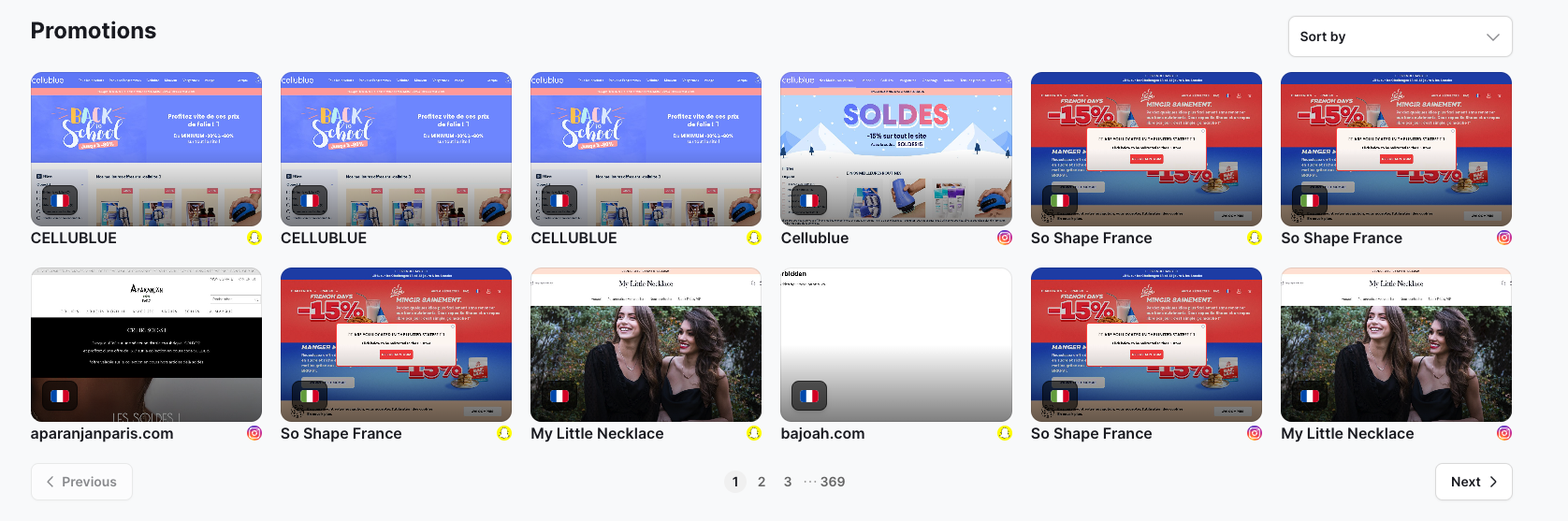Open the bajoah.com promotion card
This screenshot has height=521, width=1568.
pos(895,344)
